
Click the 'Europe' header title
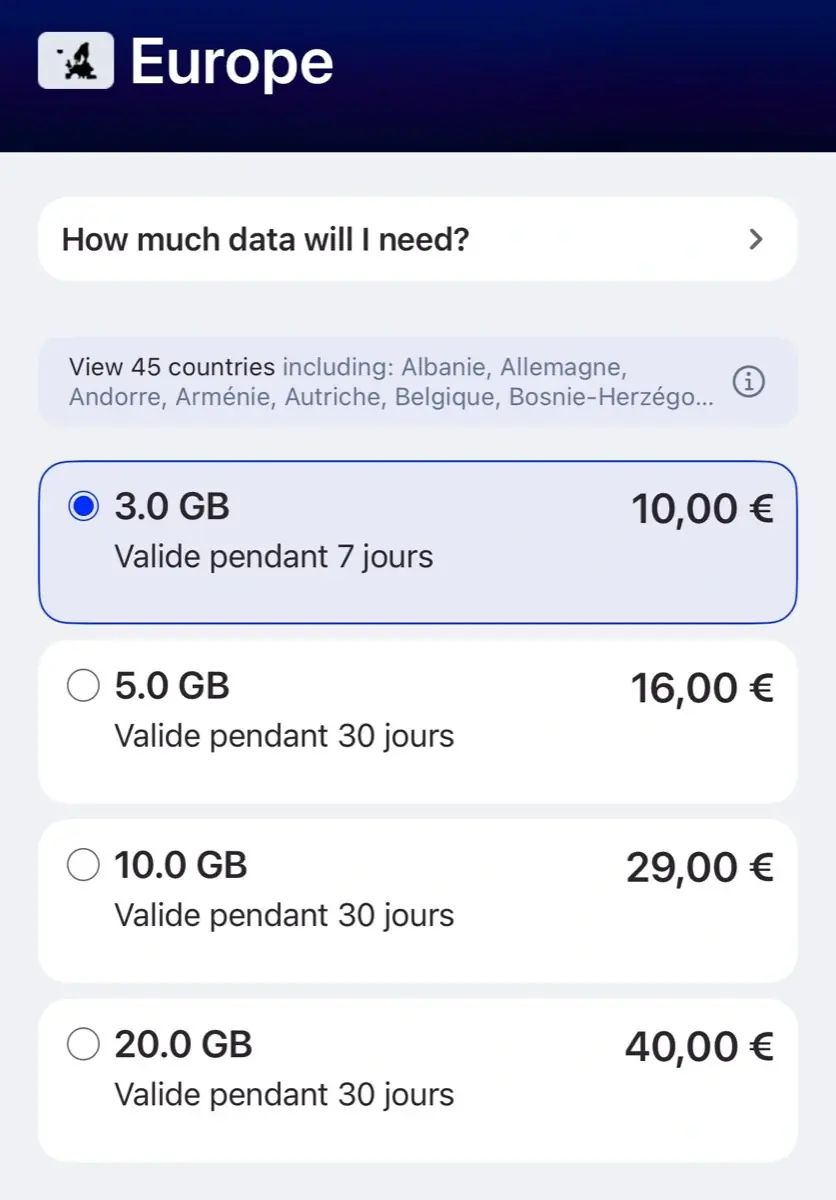[x=231, y=61]
